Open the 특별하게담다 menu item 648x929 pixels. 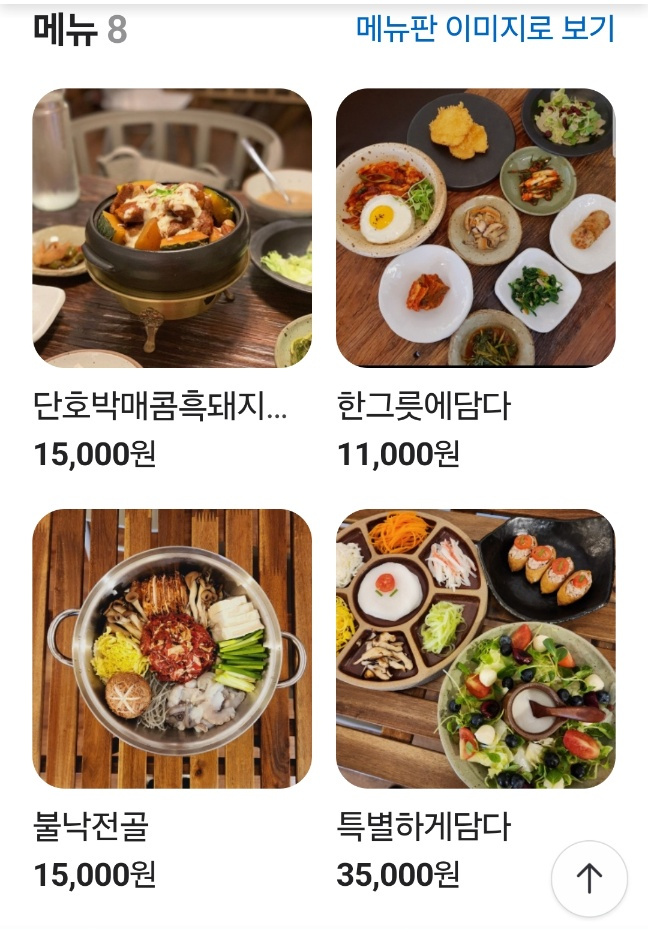click(475, 648)
